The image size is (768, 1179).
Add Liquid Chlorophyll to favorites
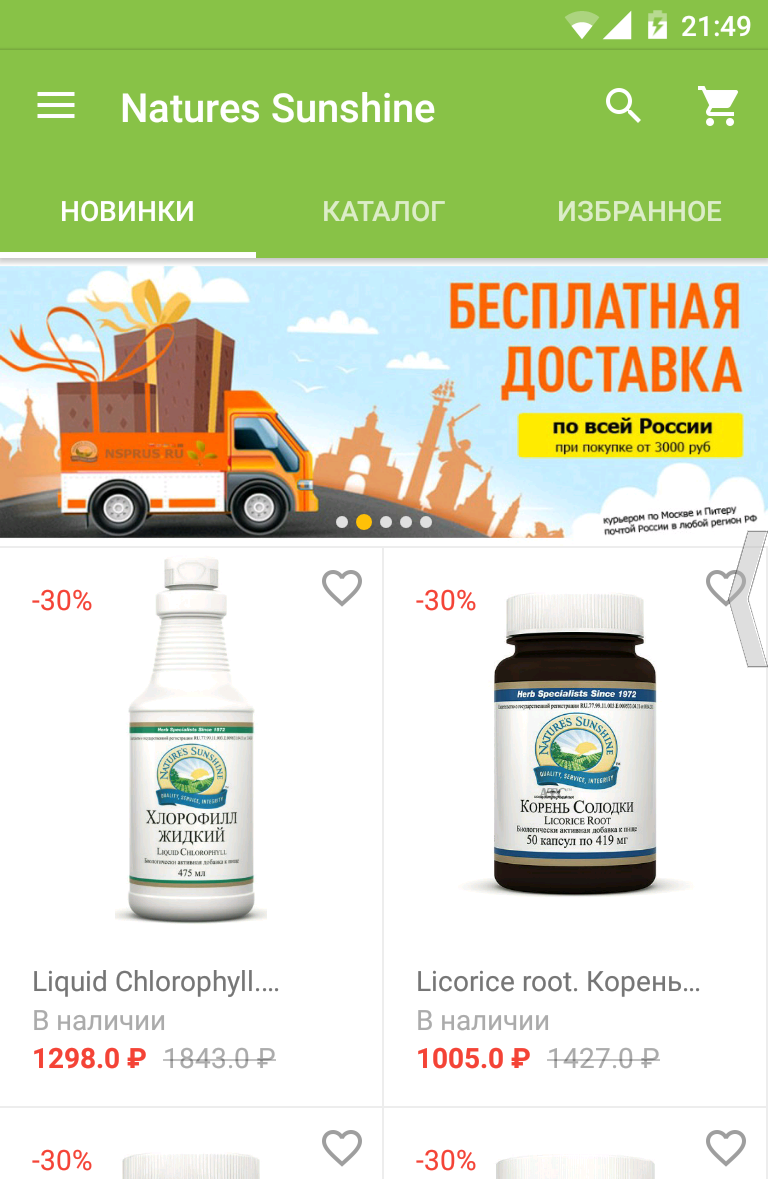tap(342, 588)
